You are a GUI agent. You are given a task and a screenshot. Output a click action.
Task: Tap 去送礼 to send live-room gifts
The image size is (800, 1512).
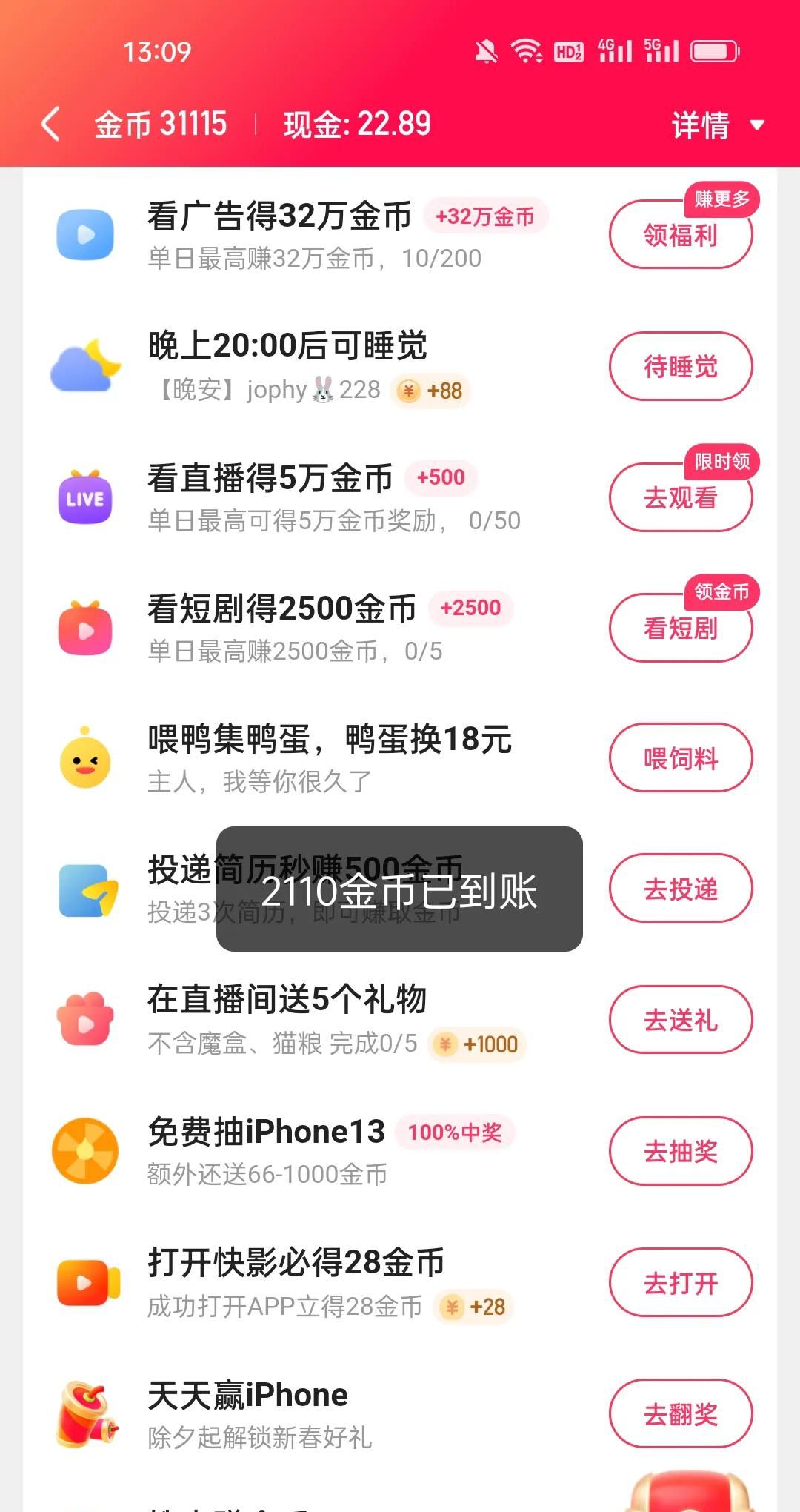(680, 1020)
